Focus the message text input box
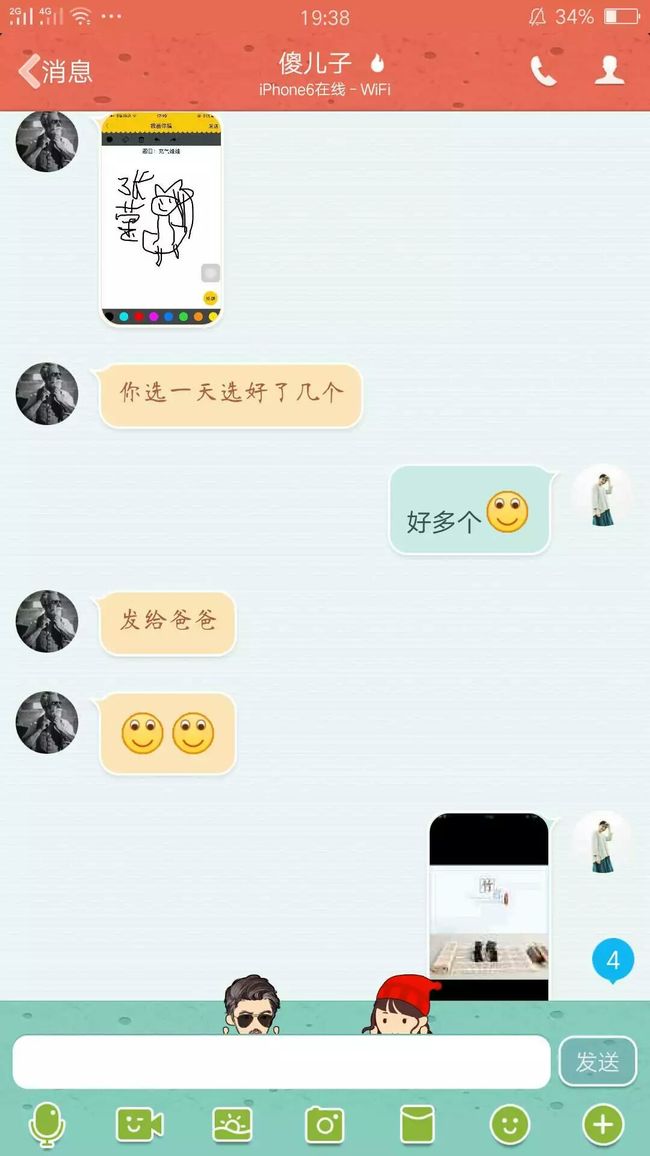This screenshot has height=1156, width=650. click(x=281, y=1062)
